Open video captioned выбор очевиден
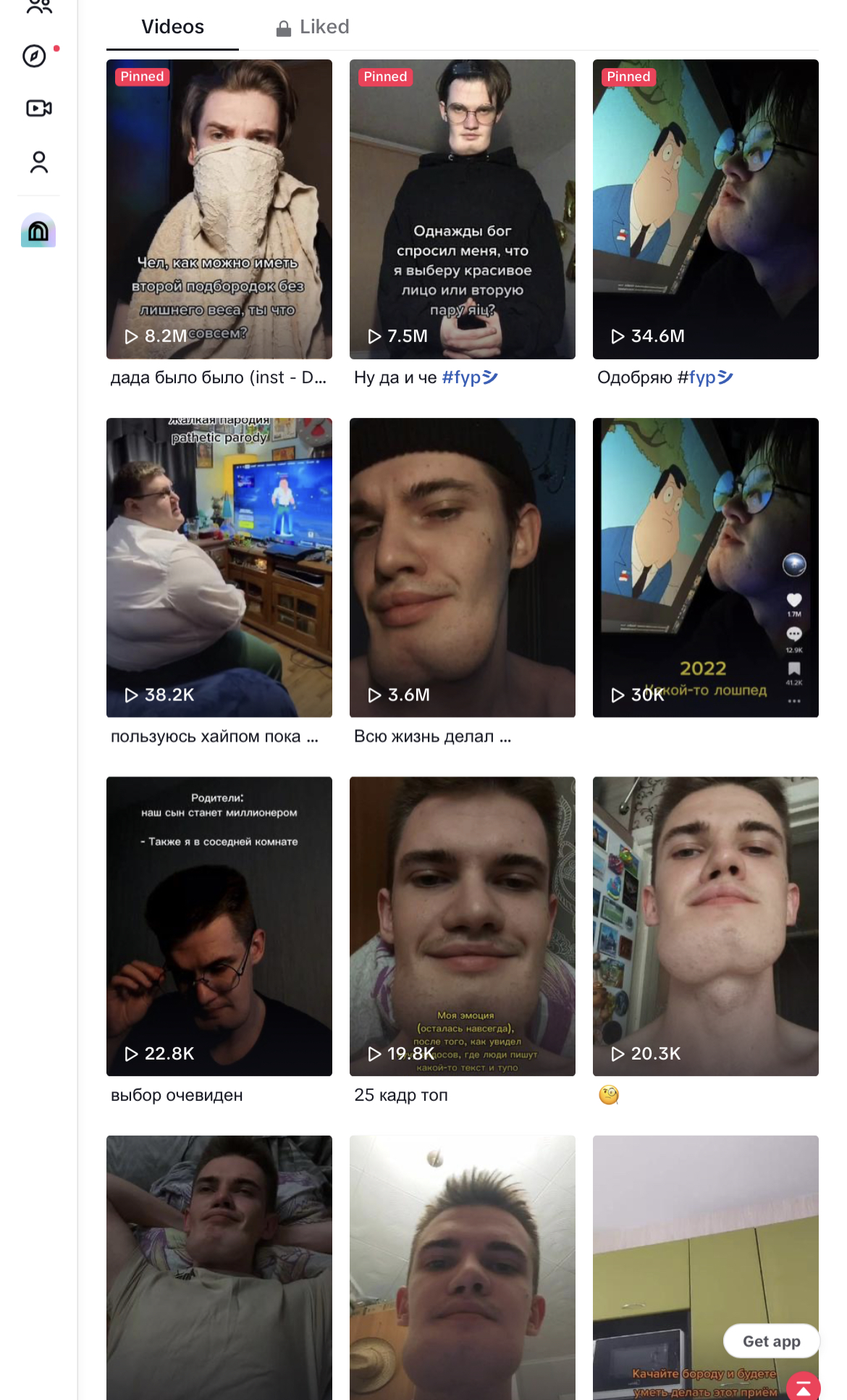This screenshot has width=847, height=1400. tap(219, 926)
